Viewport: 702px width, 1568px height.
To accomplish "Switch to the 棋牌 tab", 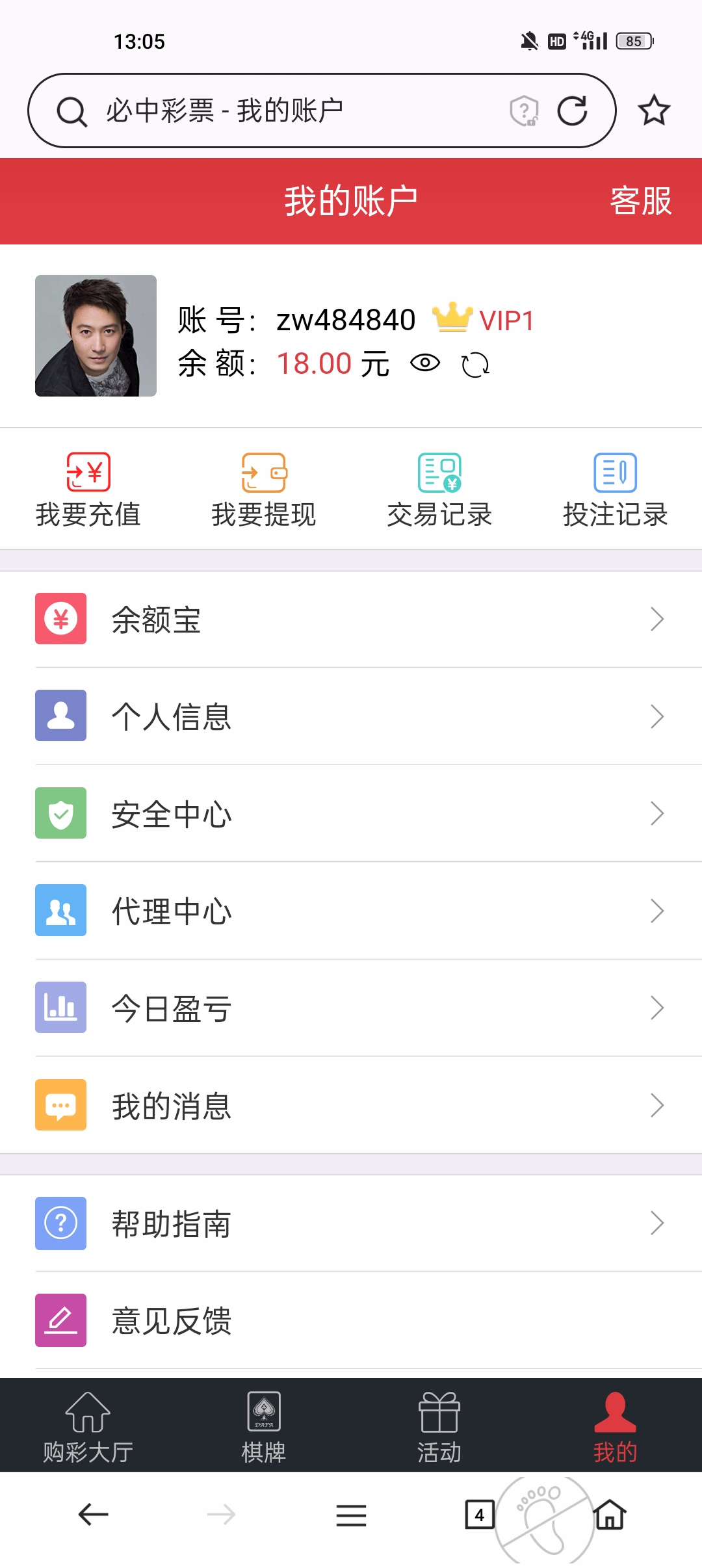I will coord(263,1427).
